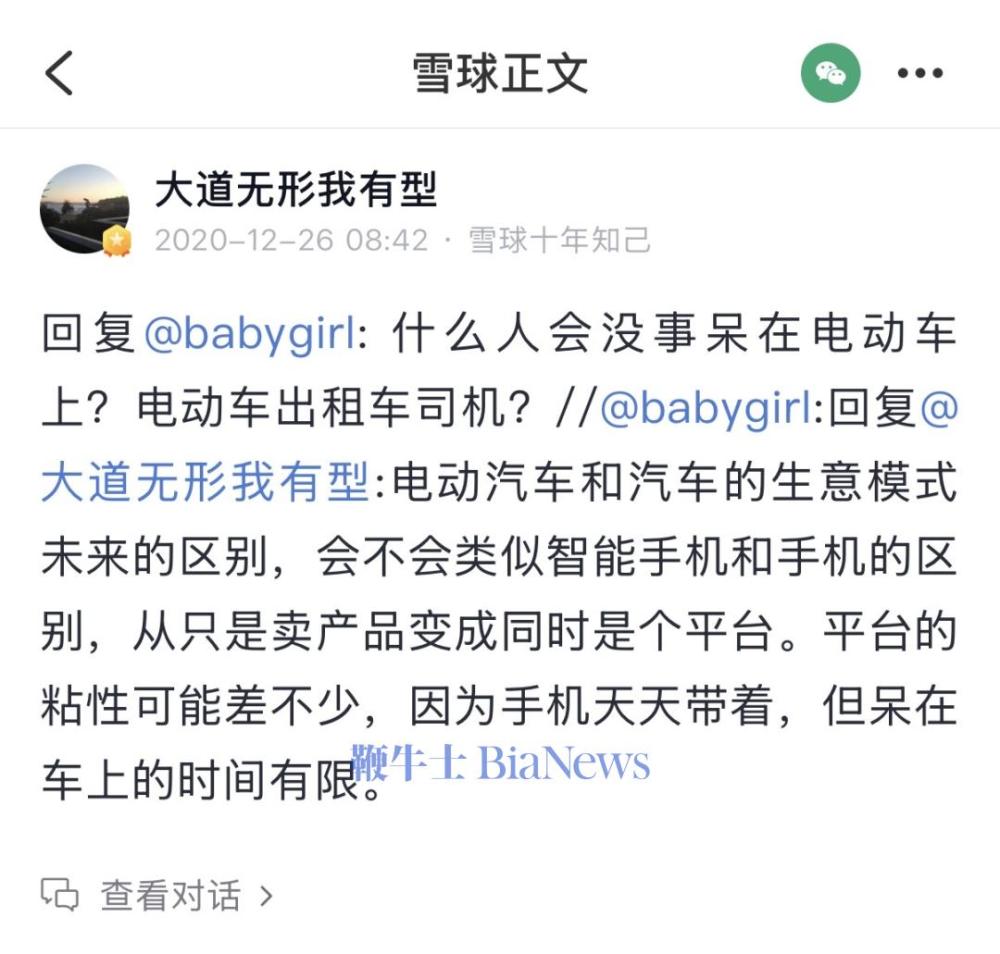Viewport: 1000px width, 954px height.
Task: Go back using the back arrow
Action: pyautogui.click(x=60, y=74)
